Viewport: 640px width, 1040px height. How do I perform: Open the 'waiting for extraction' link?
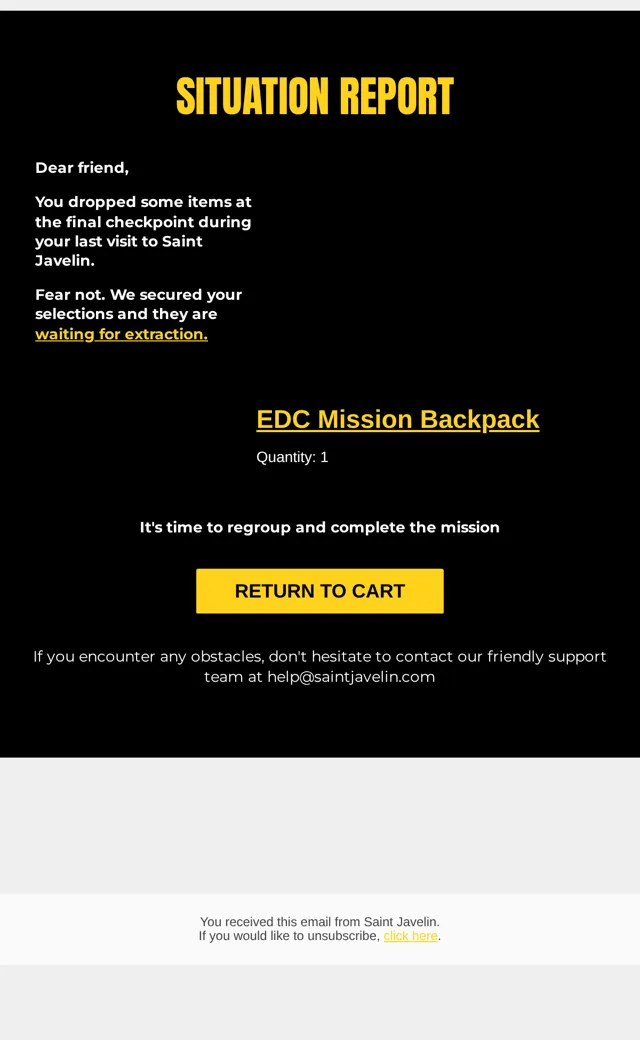tap(121, 334)
